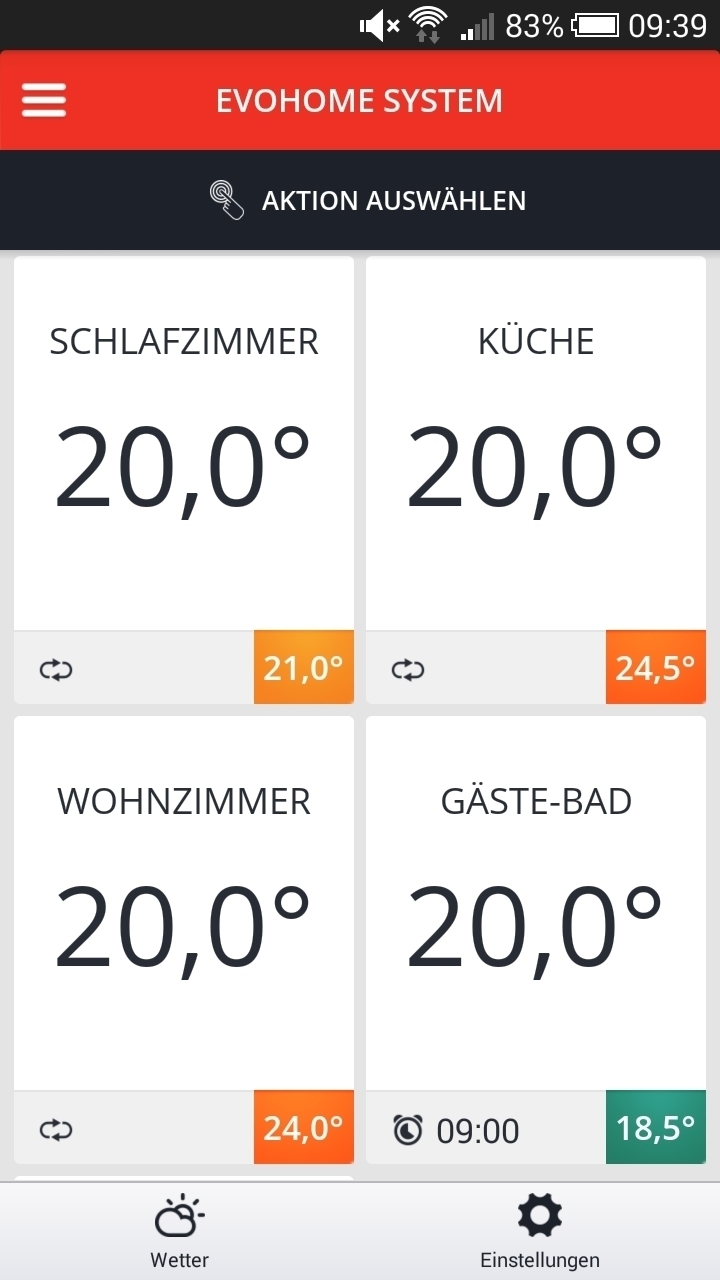Tap Aktion auswählen bar
The width and height of the screenshot is (720, 1280).
pos(360,200)
